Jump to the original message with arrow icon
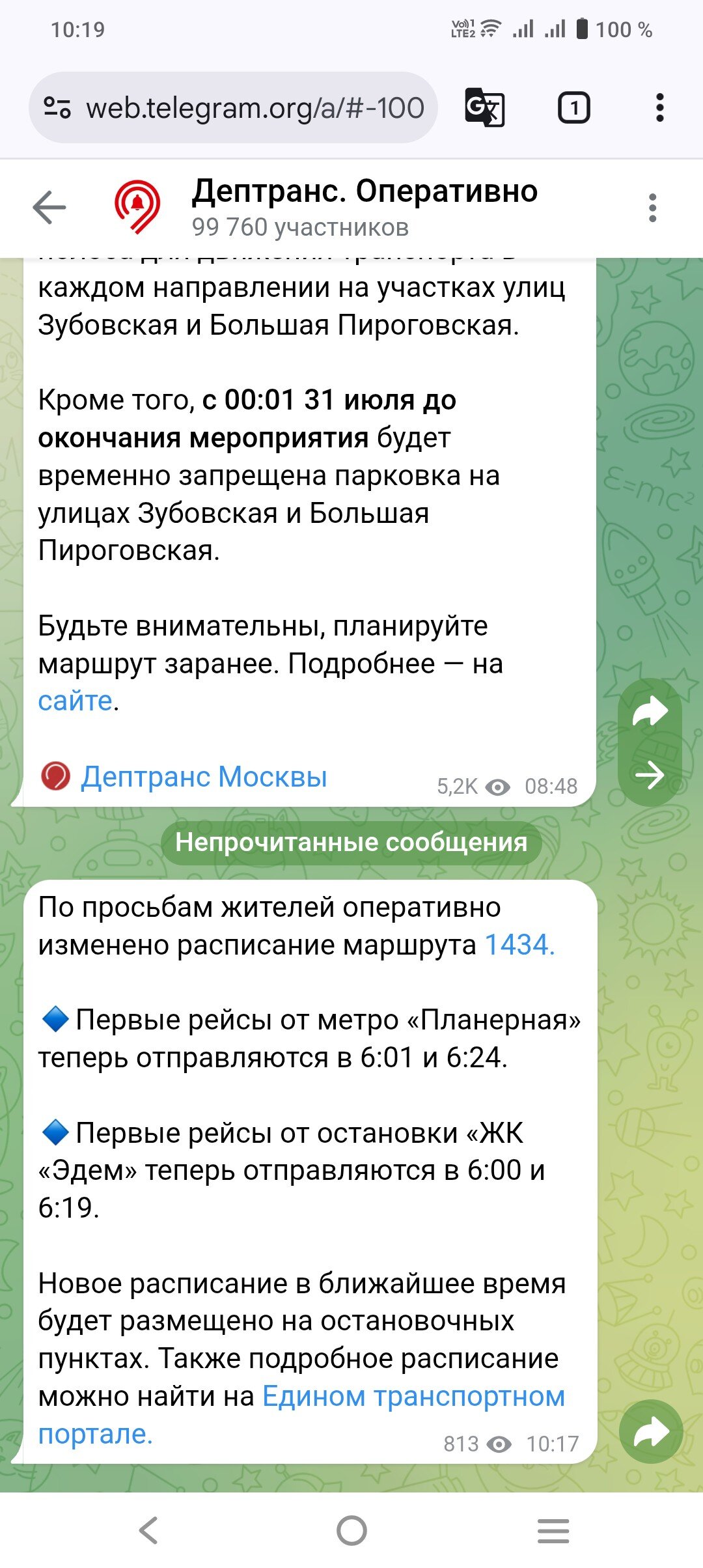This screenshot has height=1568, width=703. click(650, 775)
